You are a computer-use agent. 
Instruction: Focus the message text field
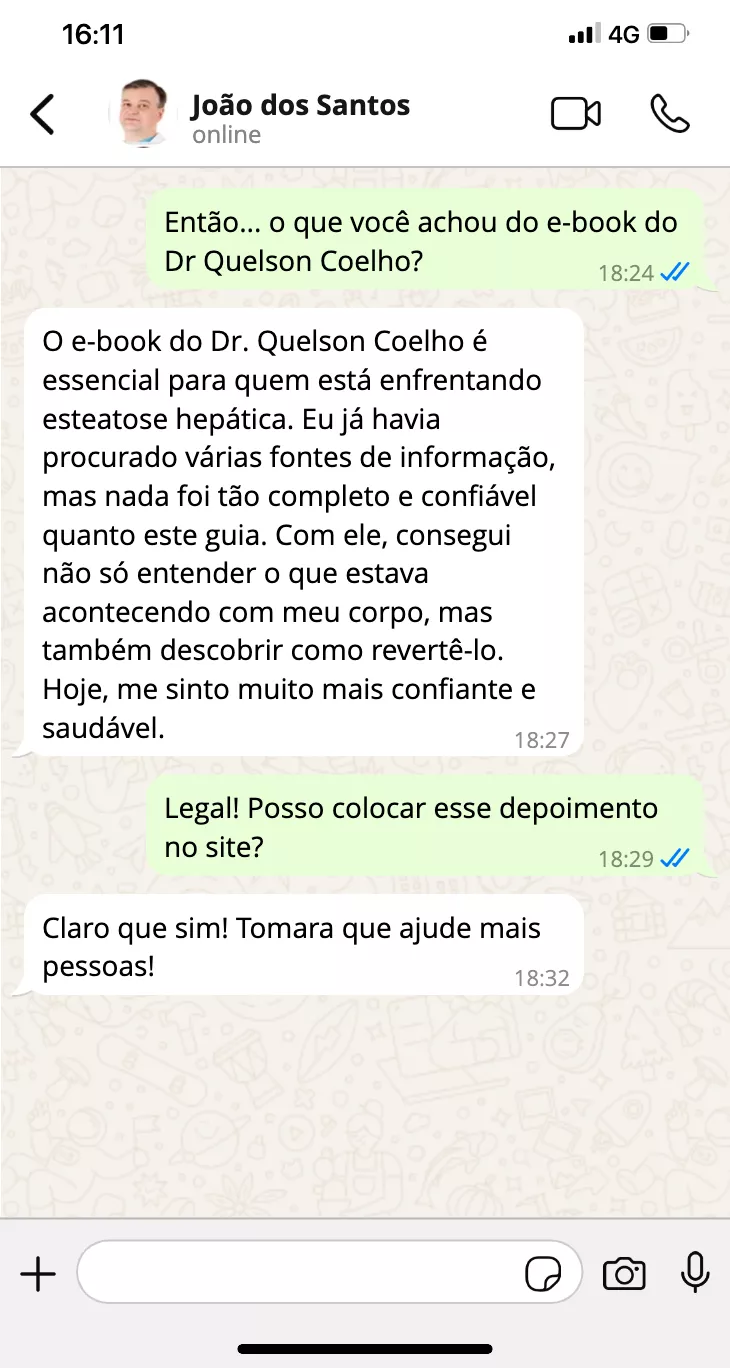[x=300, y=1273]
